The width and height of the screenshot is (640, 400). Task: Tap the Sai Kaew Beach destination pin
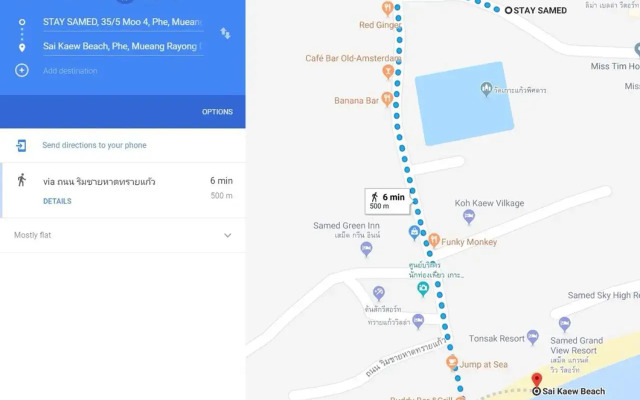coord(537,380)
